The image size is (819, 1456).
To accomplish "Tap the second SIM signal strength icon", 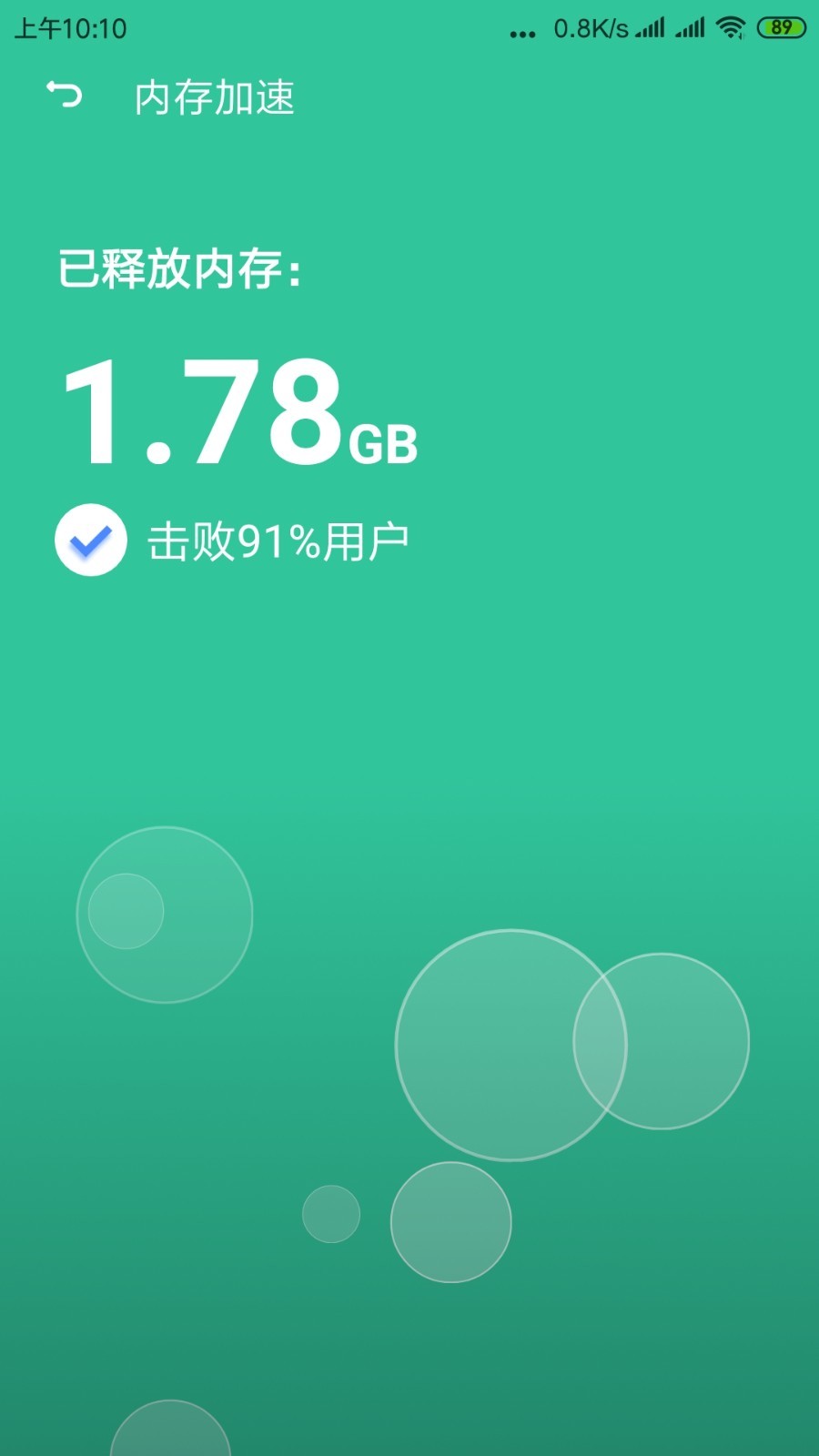I will click(x=688, y=28).
